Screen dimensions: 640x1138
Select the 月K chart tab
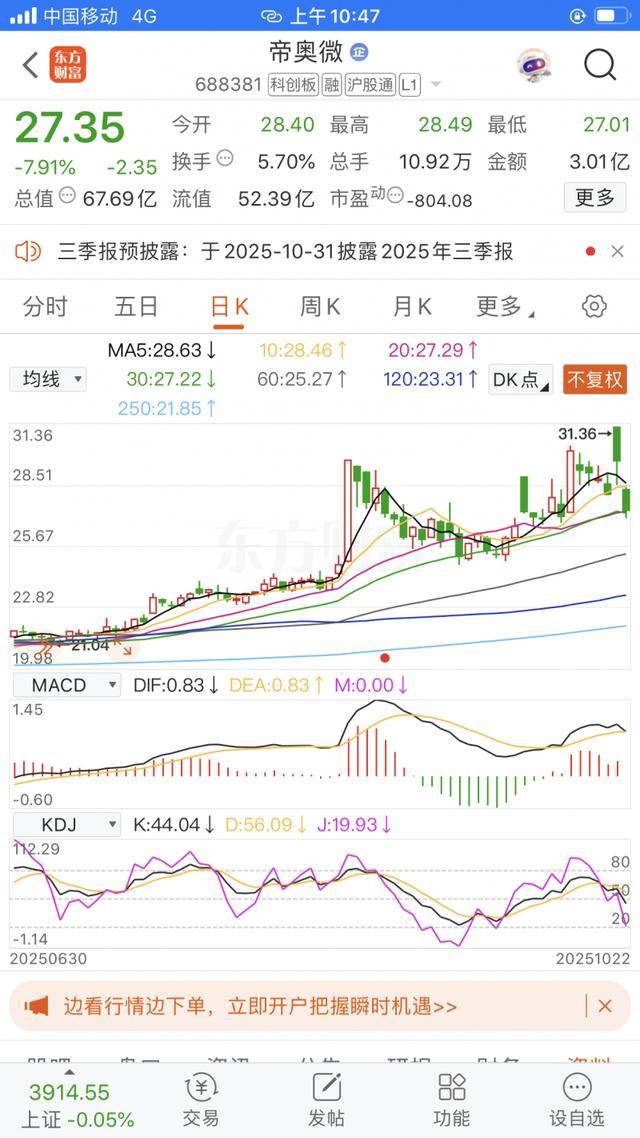tap(411, 306)
